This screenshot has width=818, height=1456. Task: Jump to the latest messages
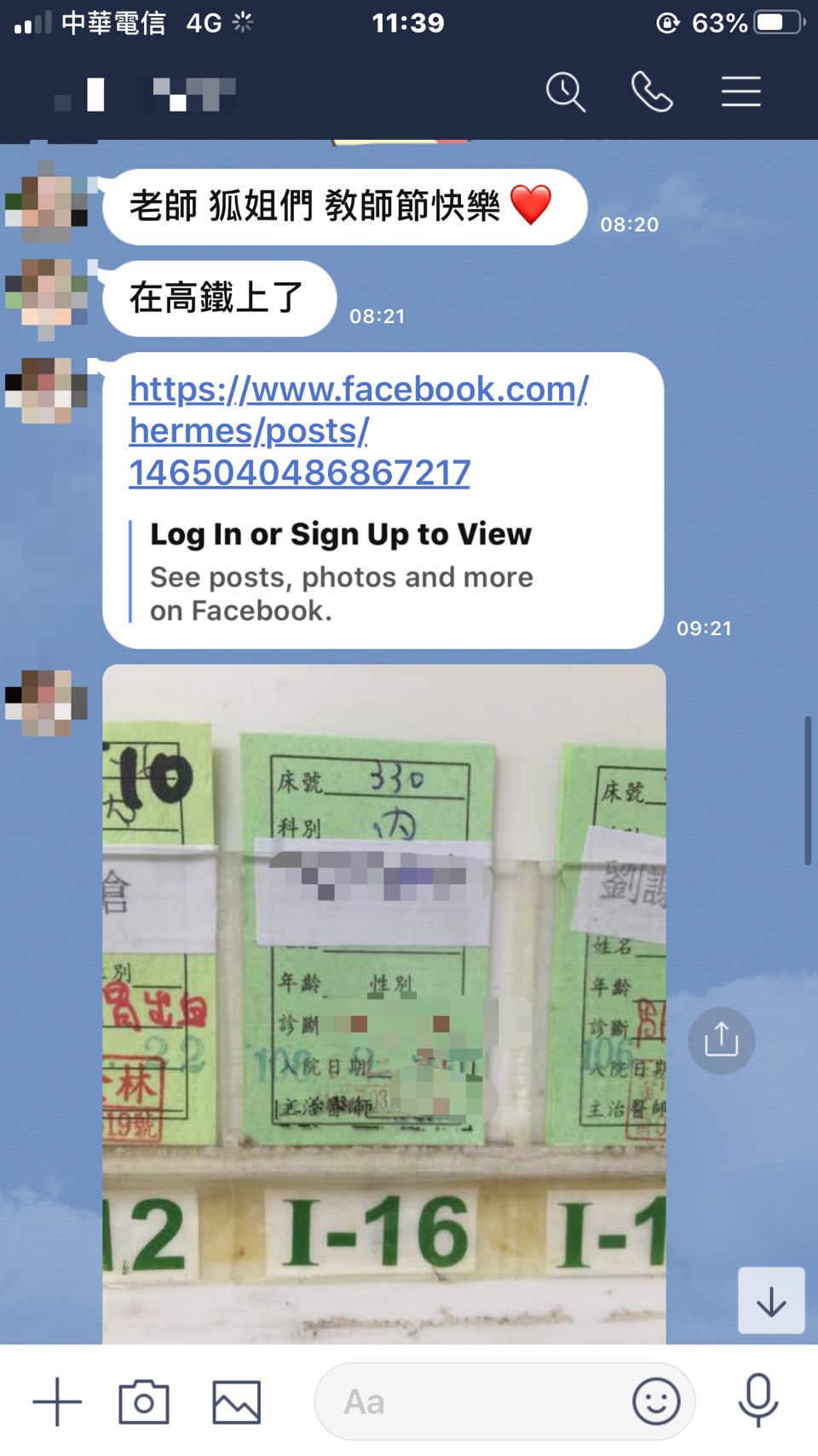pyautogui.click(x=771, y=1301)
